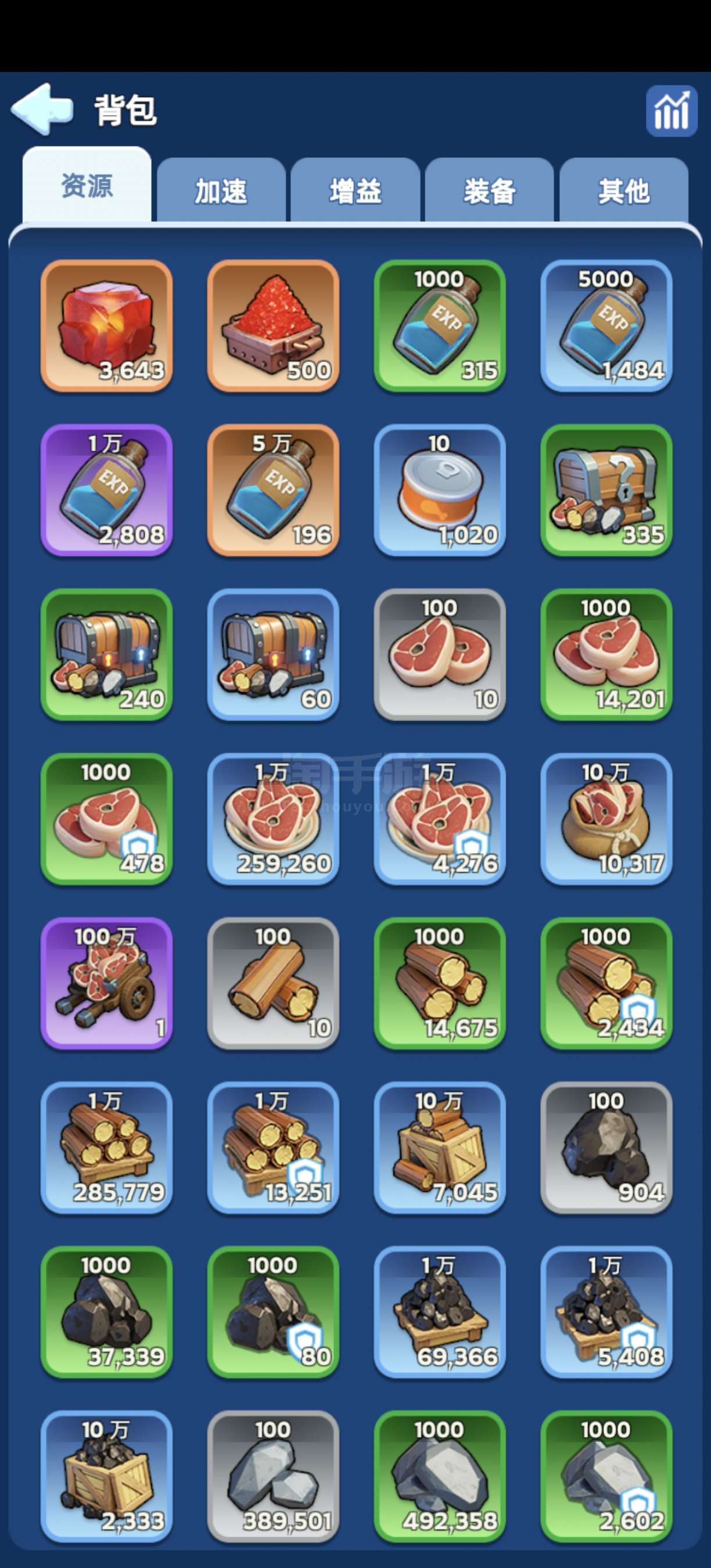
Task: Select the 5000 EXP potion with 1,484
Action: click(606, 326)
